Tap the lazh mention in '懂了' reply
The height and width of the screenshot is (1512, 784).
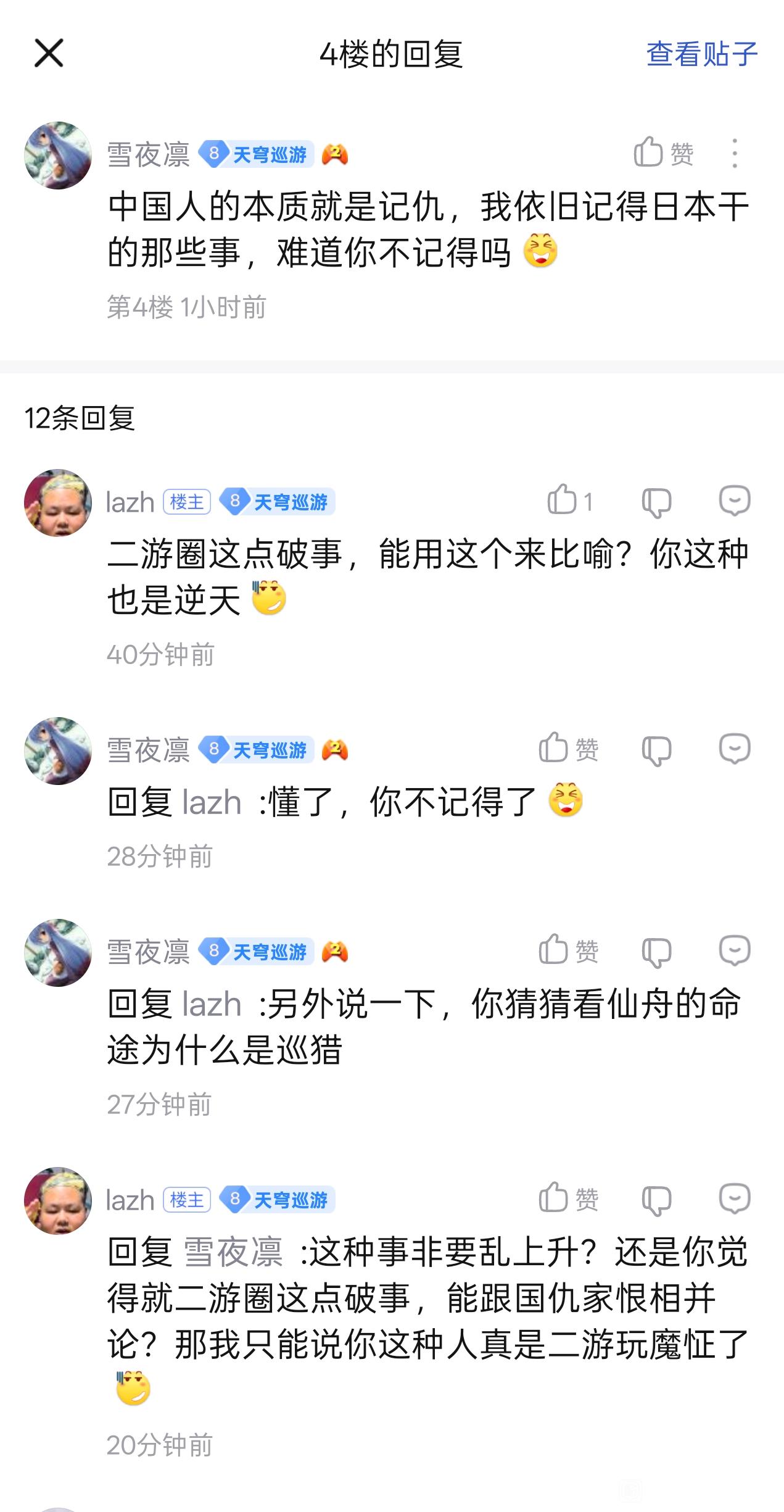[212, 803]
